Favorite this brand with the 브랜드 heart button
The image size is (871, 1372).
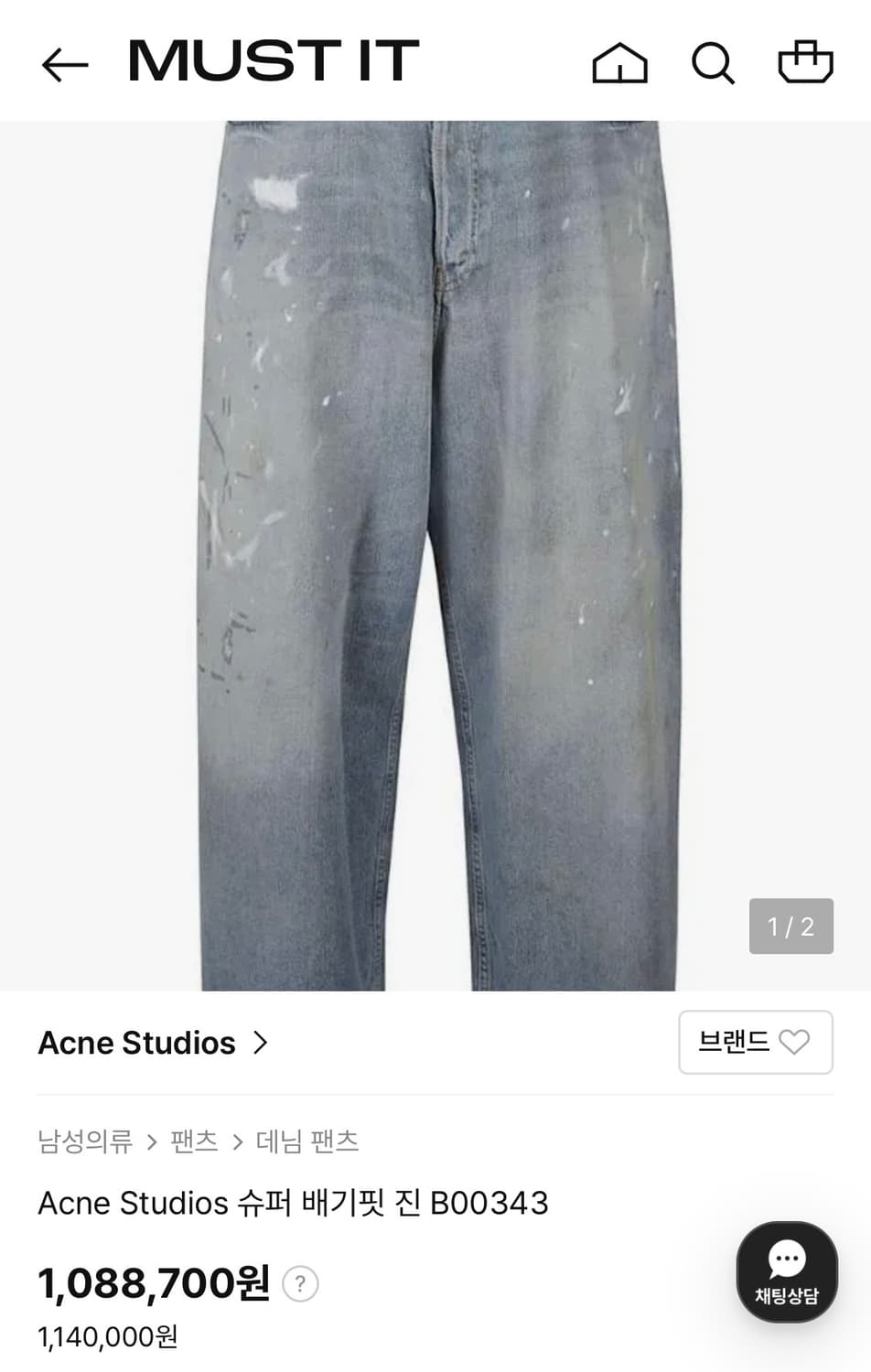point(756,1043)
